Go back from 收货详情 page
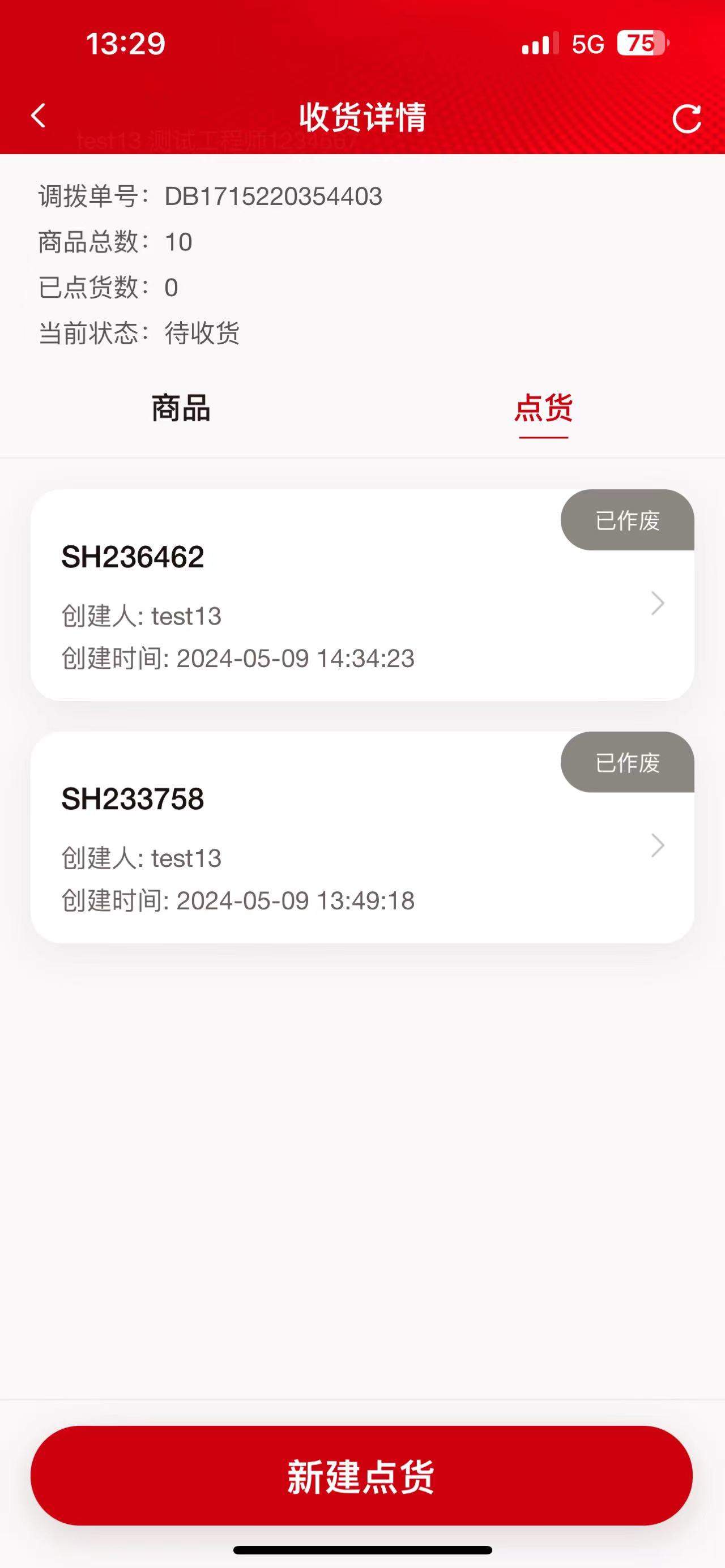 click(x=39, y=116)
